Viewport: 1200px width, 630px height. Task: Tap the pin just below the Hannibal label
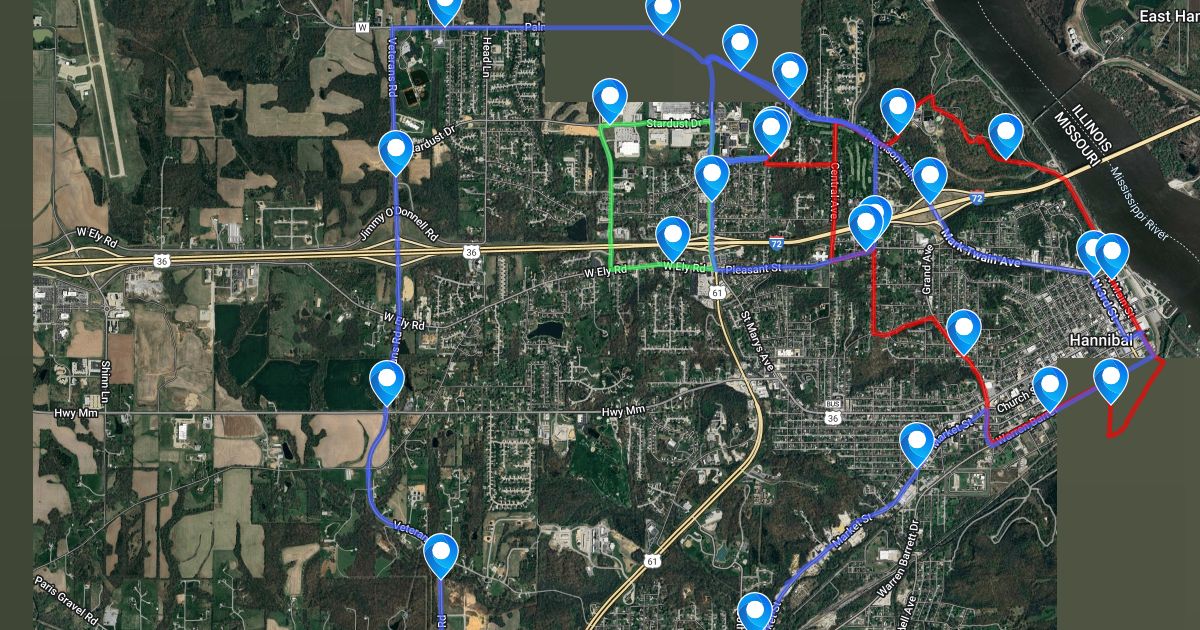point(1111,379)
